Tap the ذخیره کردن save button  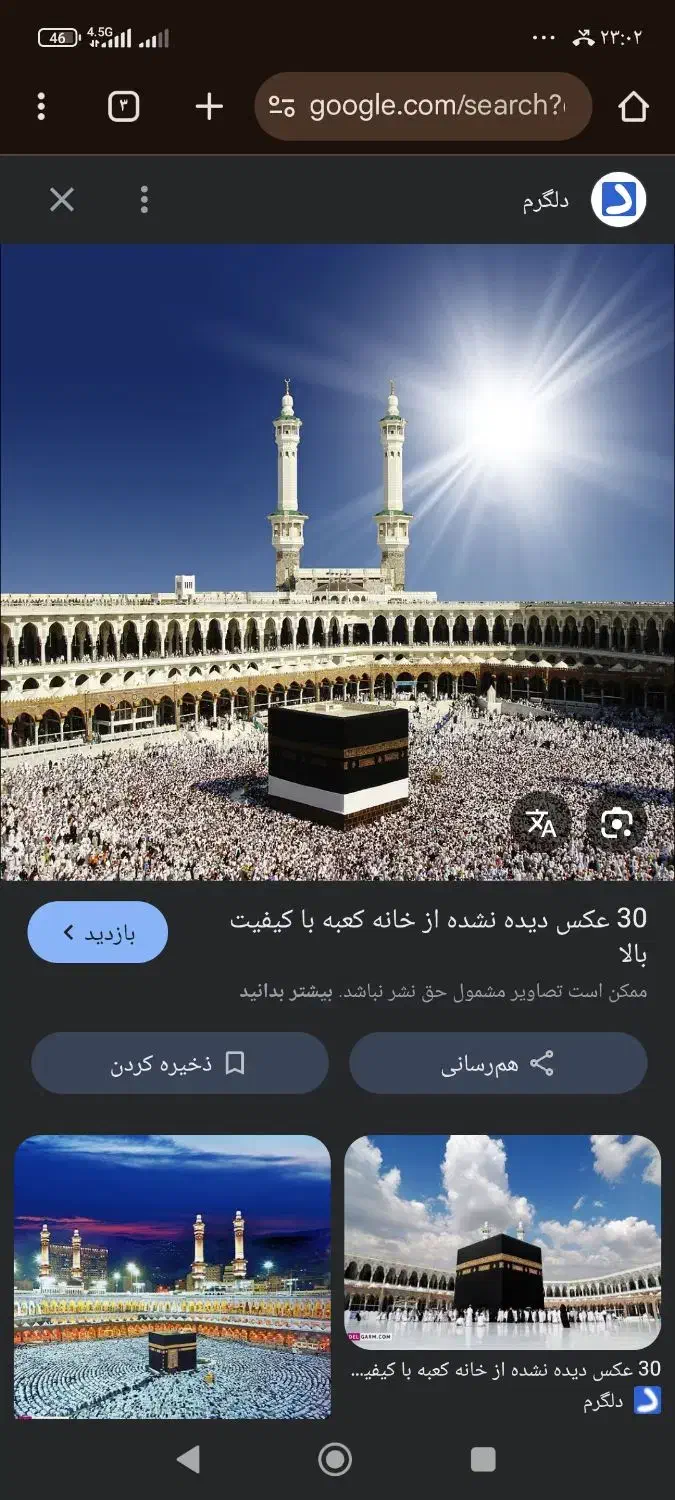tap(180, 1063)
